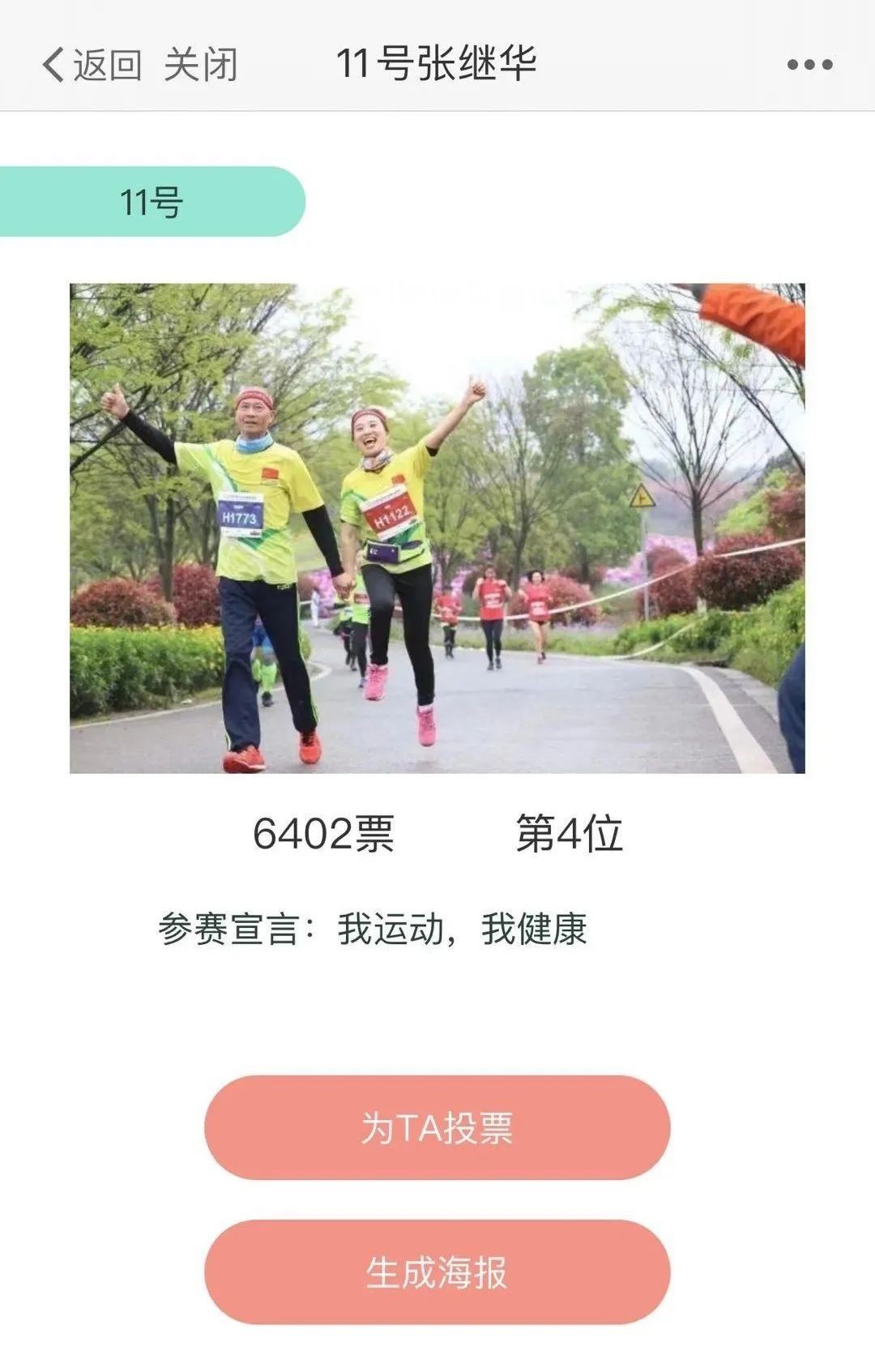Open the three-dot overflow menu
The height and width of the screenshot is (1372, 875).
pos(809,65)
